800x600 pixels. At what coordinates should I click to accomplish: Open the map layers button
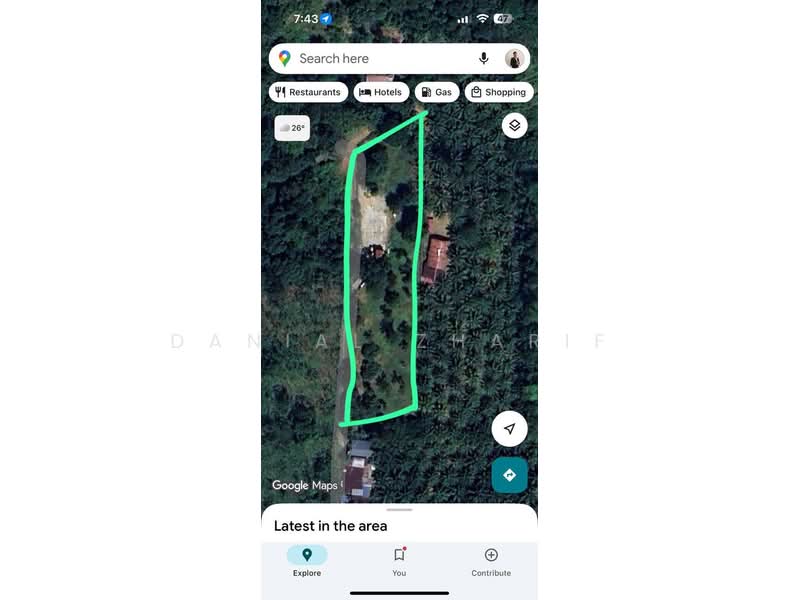pos(514,125)
